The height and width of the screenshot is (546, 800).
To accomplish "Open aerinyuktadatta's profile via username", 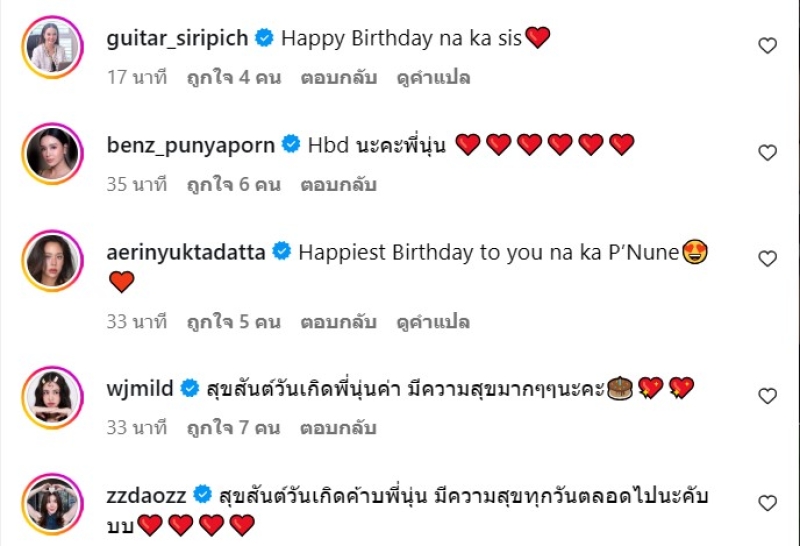I will pos(186,252).
